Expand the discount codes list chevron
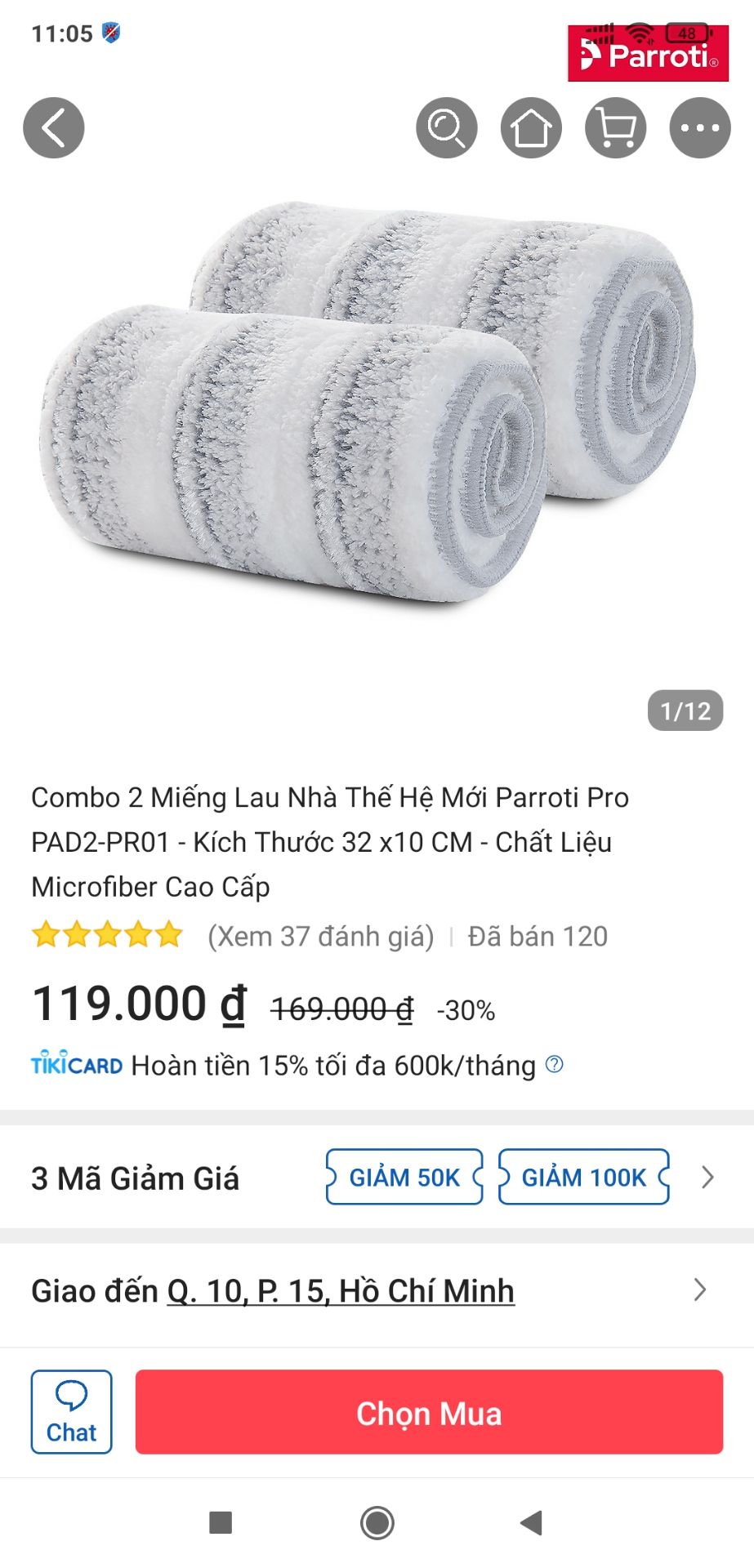754x1568 pixels. (x=707, y=1177)
